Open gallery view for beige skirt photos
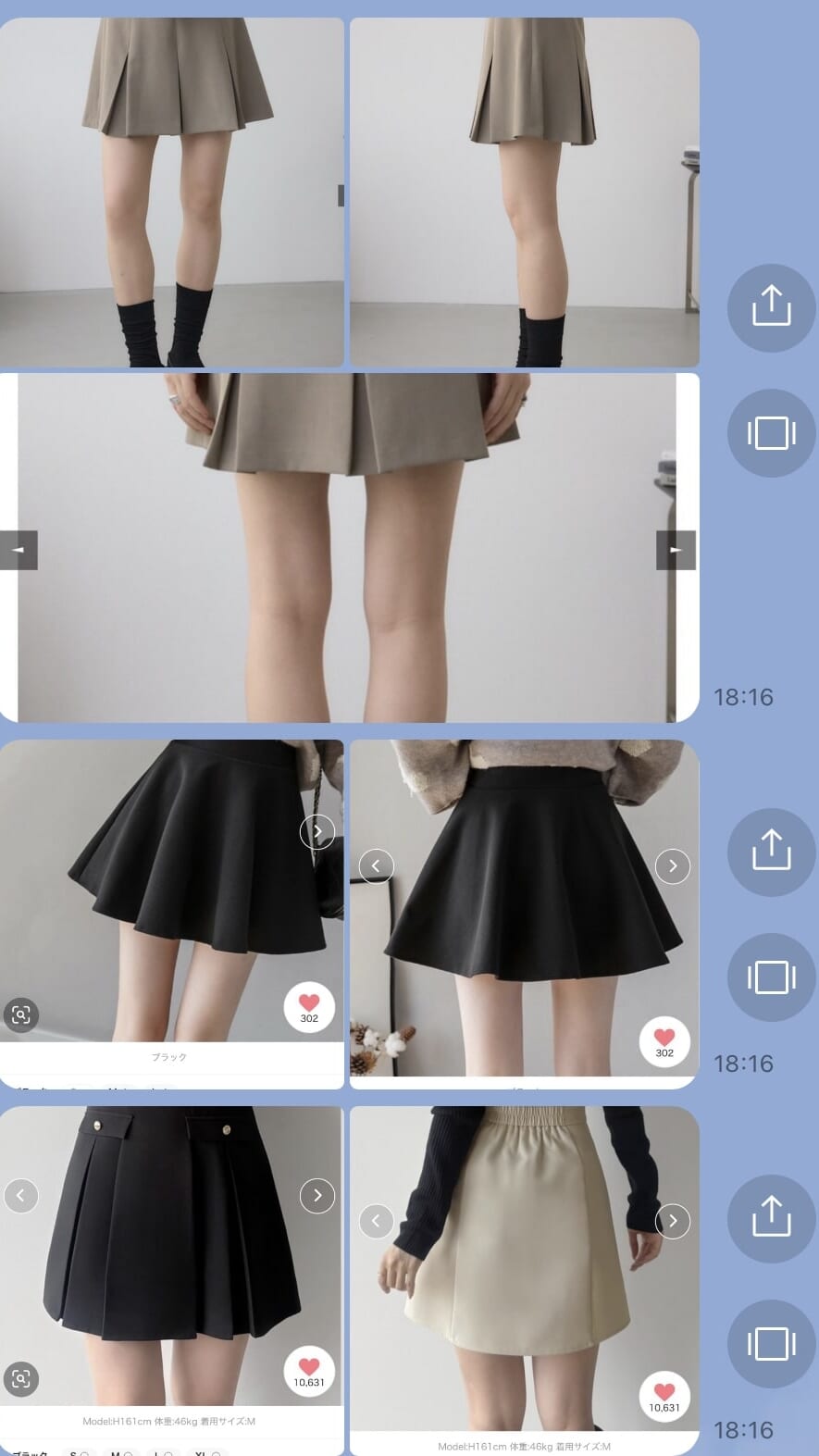The height and width of the screenshot is (1456, 819). tap(771, 433)
